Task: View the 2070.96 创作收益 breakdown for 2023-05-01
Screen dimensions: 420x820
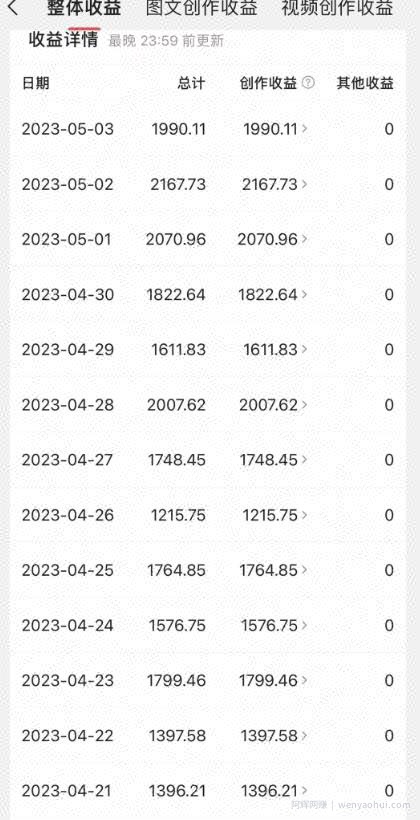Action: coord(273,240)
